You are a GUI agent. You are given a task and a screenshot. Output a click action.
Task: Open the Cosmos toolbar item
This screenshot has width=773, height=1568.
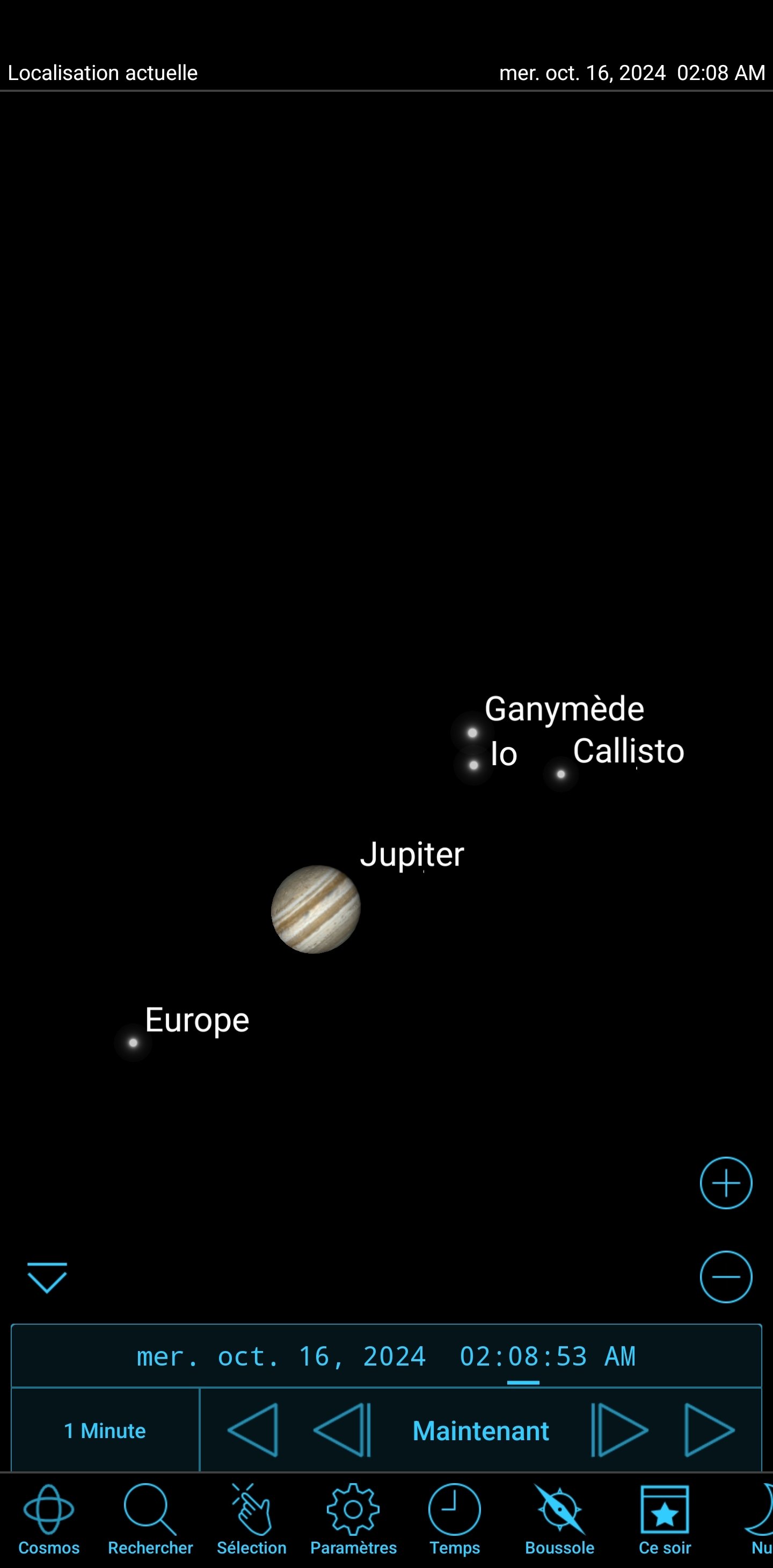(49, 1519)
